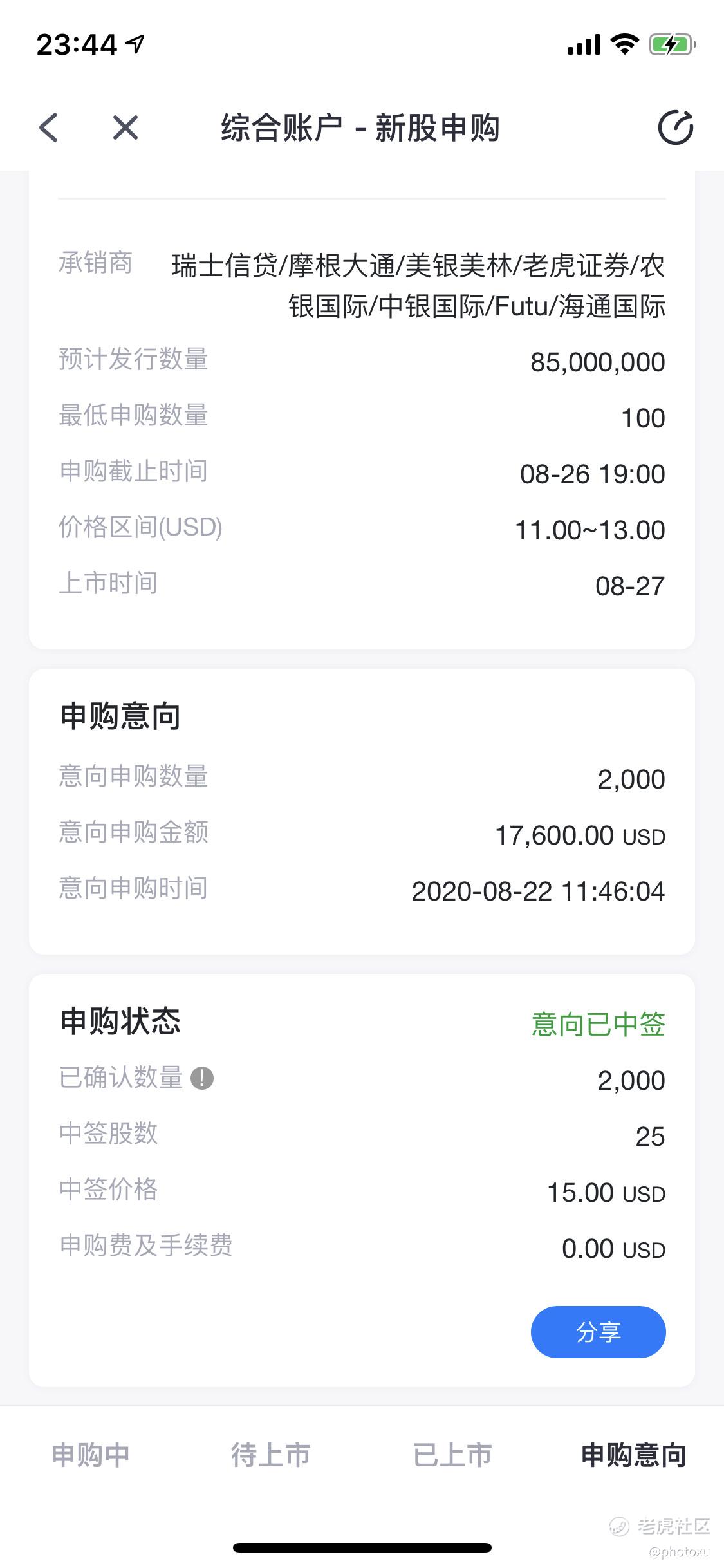Share the result with the 分享 button
Screen dimensions: 724x1568
pos(598,1332)
